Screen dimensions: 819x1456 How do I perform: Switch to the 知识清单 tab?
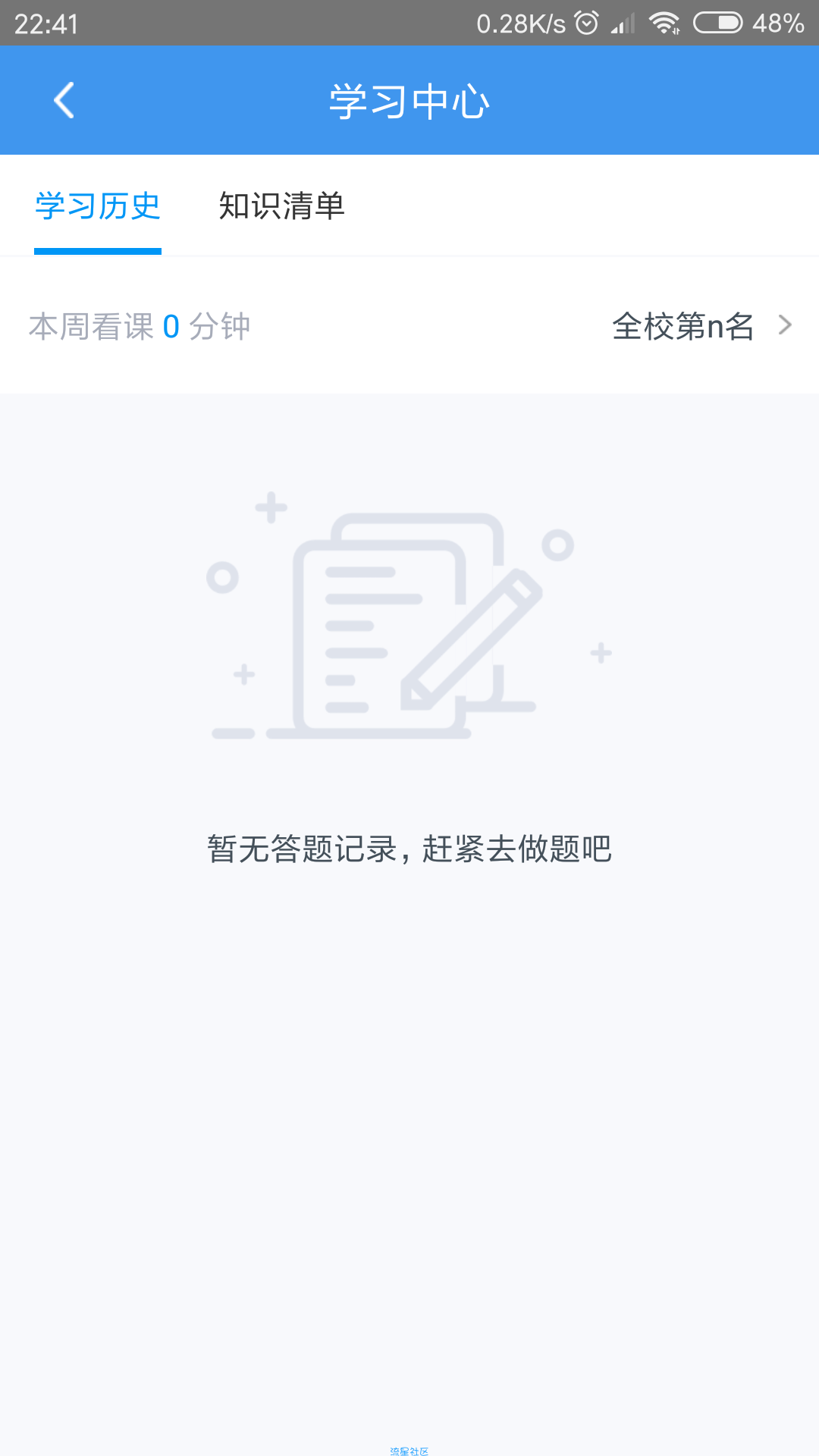(281, 206)
